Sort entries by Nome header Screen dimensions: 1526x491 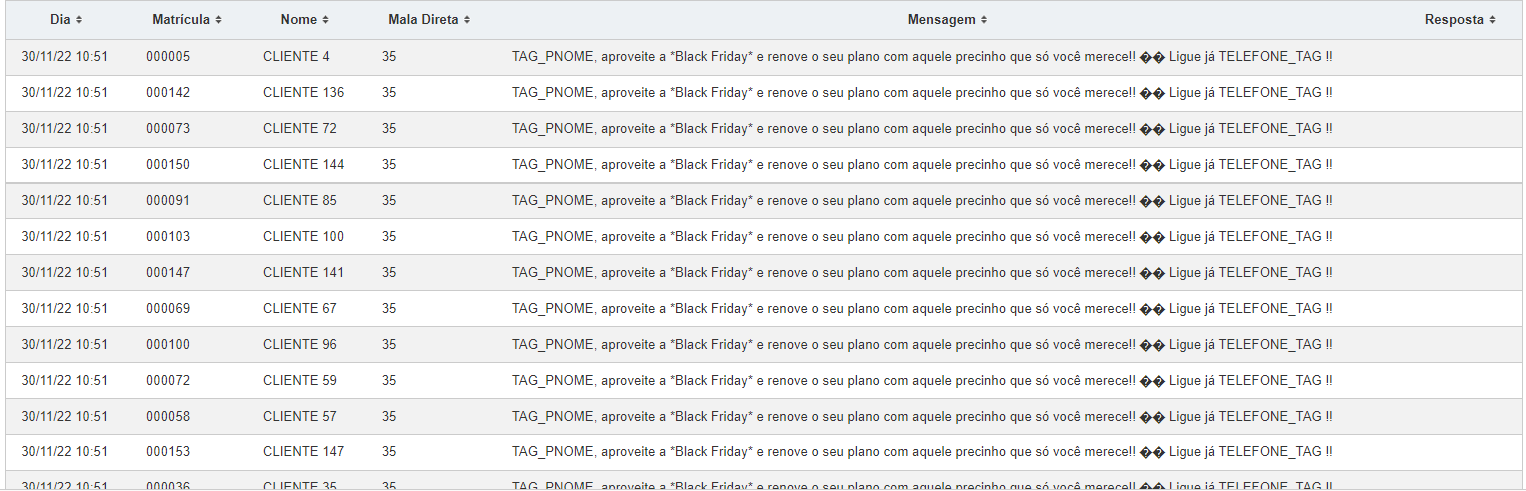[x=305, y=20]
